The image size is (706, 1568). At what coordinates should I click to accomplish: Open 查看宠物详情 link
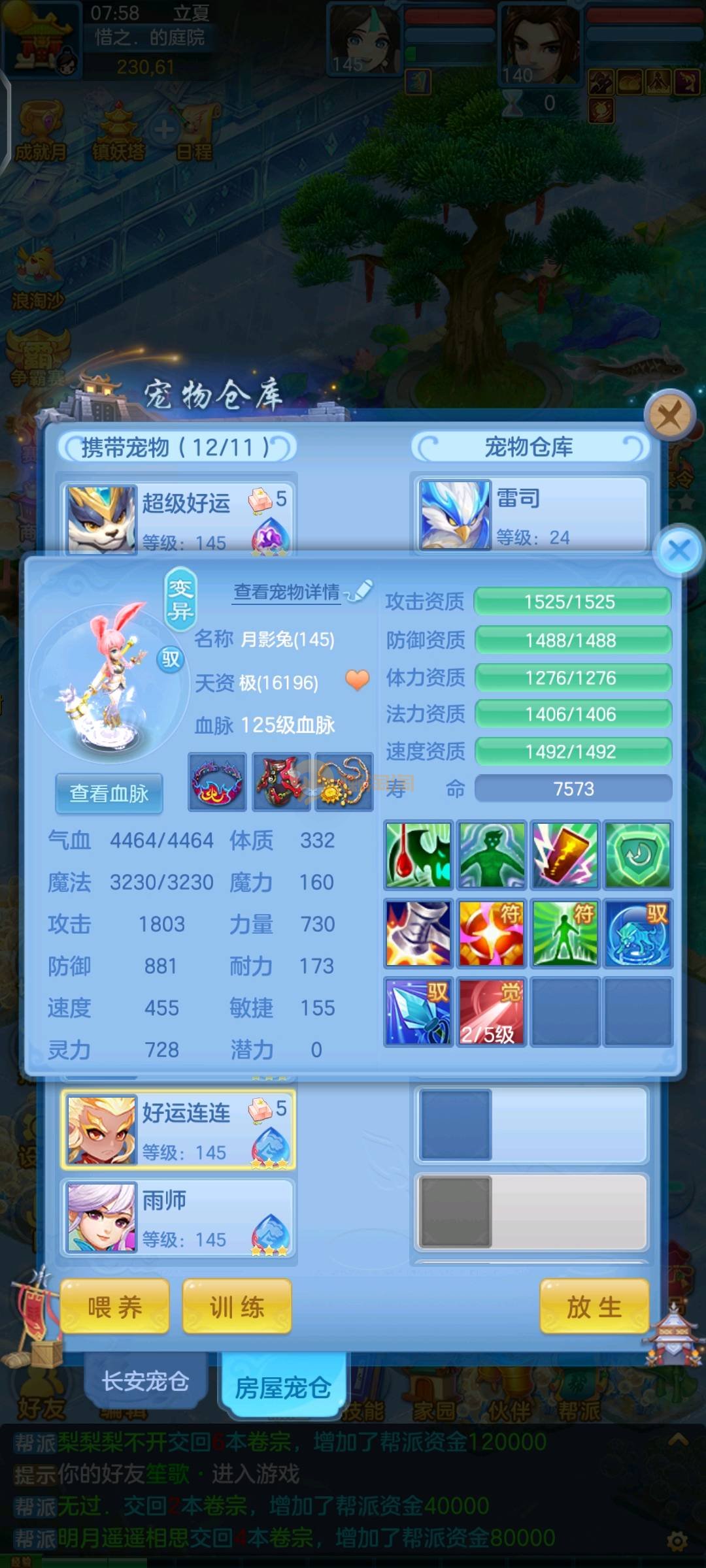click(288, 592)
